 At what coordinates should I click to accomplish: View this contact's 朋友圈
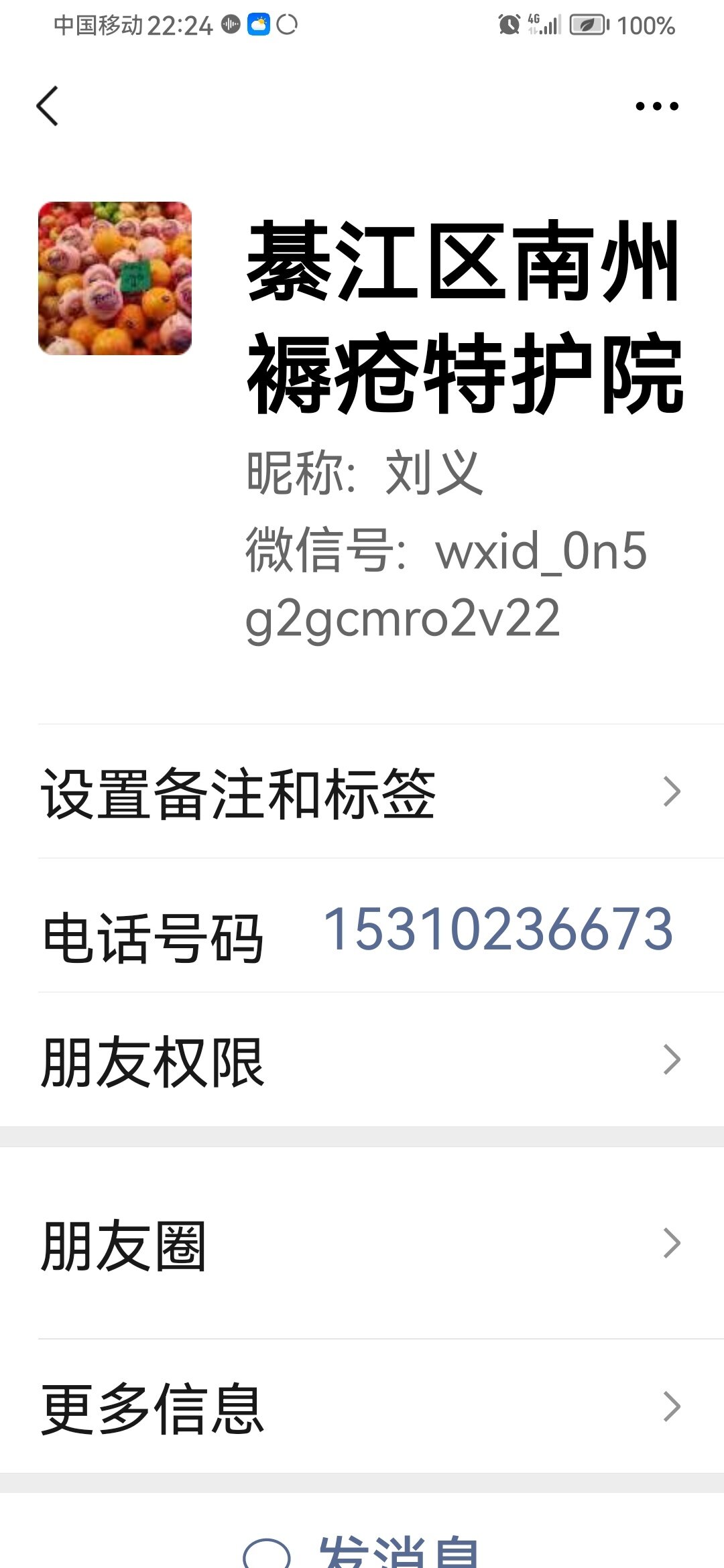click(x=362, y=1243)
